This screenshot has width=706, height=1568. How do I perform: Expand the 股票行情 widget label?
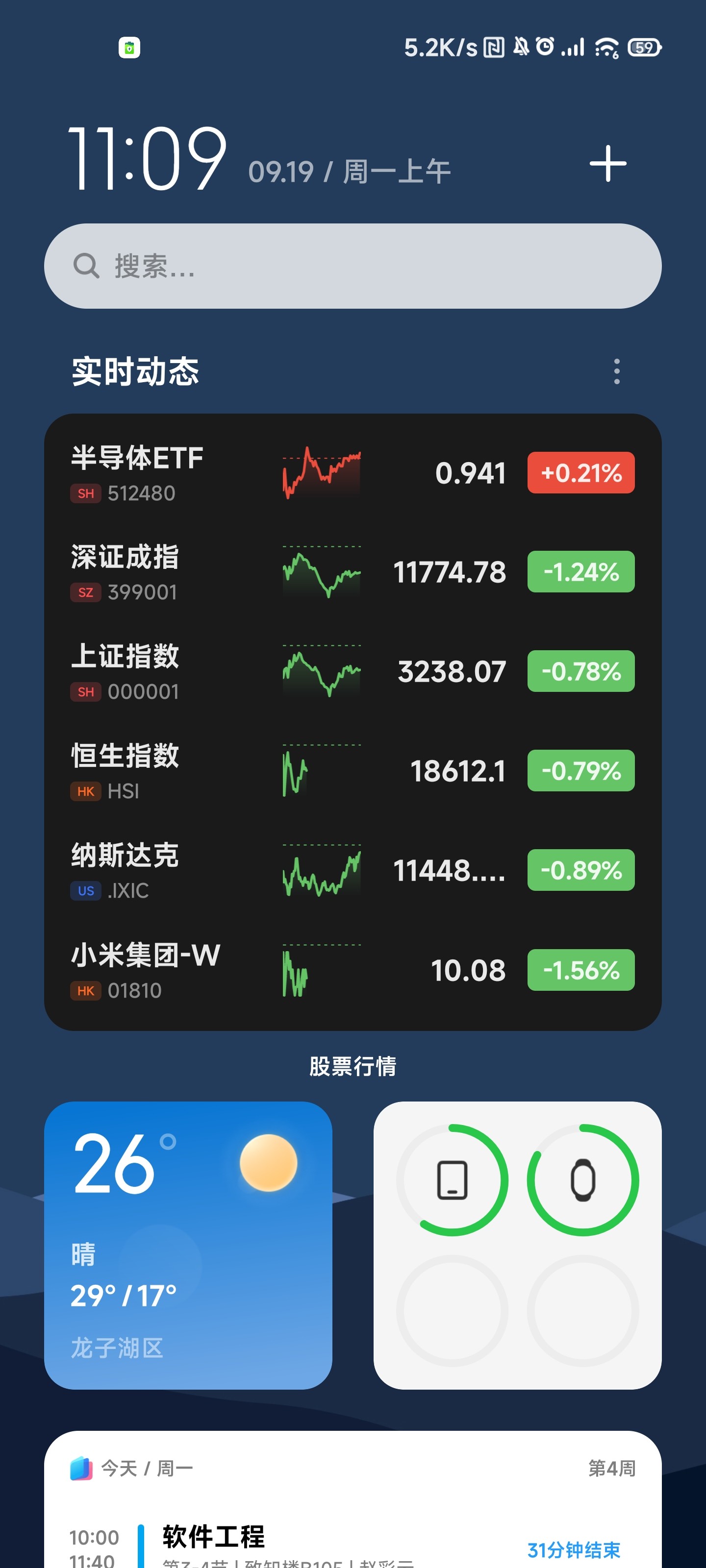[x=353, y=1066]
